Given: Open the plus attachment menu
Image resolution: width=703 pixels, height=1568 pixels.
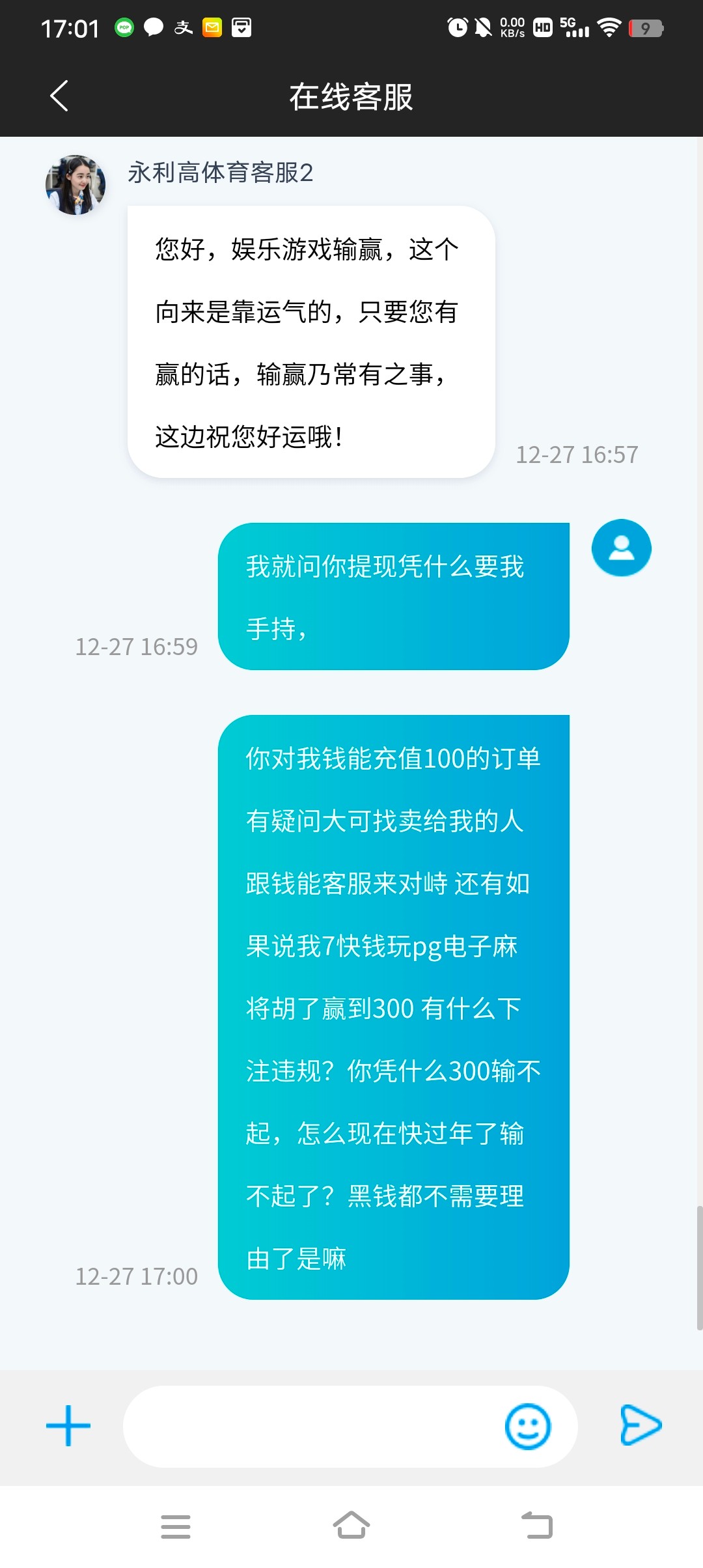Looking at the screenshot, I should tap(68, 1425).
